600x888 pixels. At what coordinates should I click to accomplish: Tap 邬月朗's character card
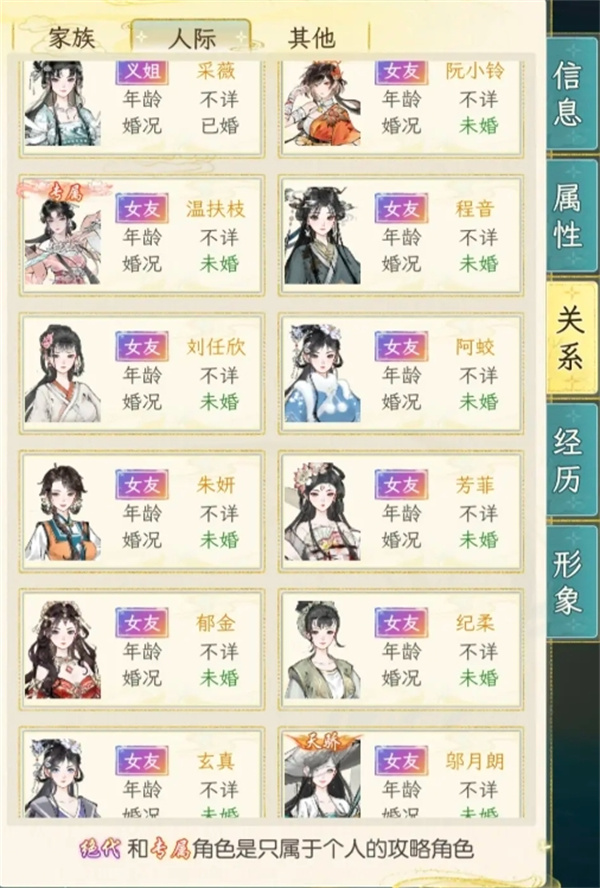click(400, 775)
